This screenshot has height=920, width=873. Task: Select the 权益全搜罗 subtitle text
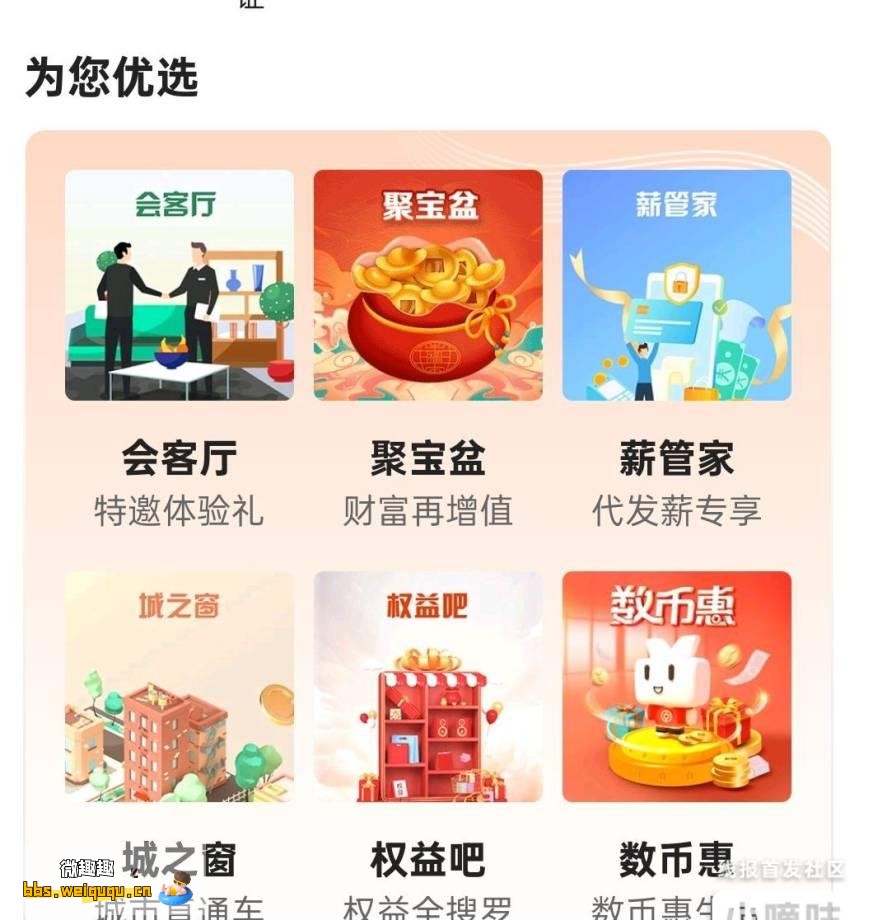click(427, 910)
